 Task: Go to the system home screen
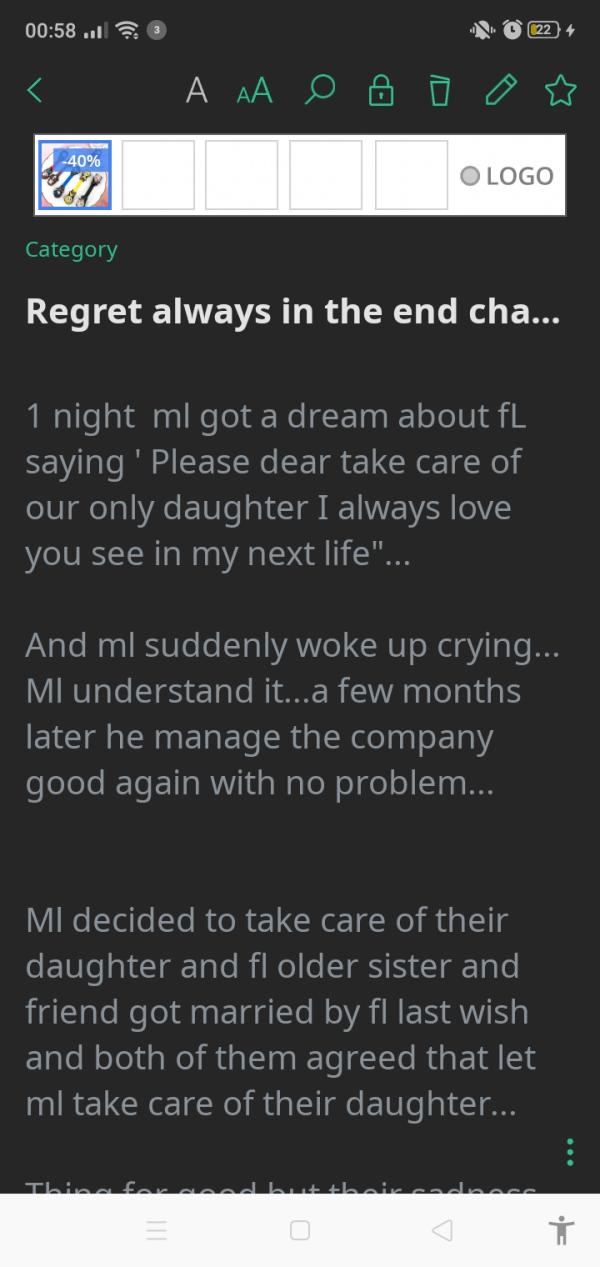pos(300,1230)
